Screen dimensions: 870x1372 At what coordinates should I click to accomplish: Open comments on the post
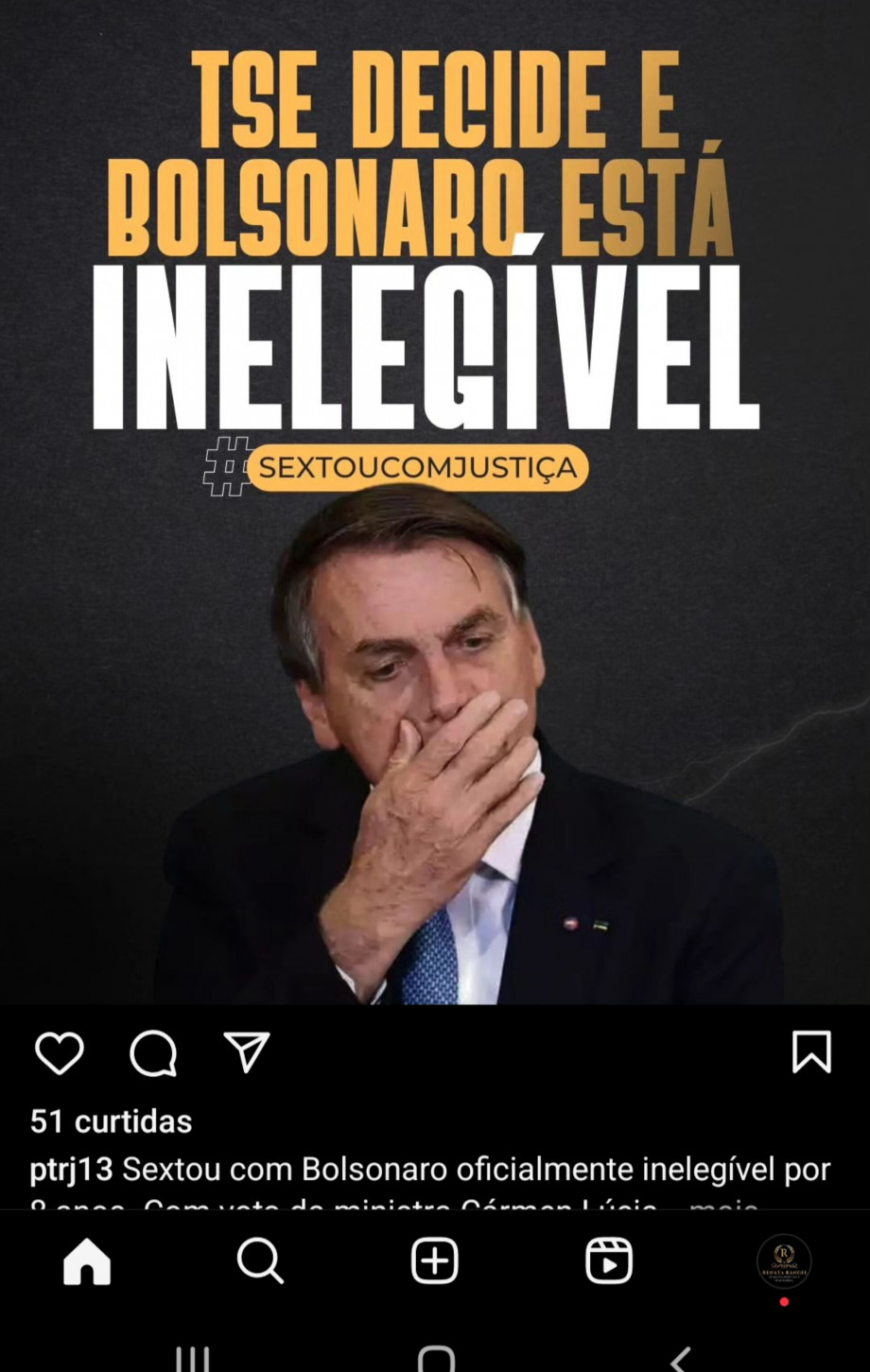pos(153,1053)
